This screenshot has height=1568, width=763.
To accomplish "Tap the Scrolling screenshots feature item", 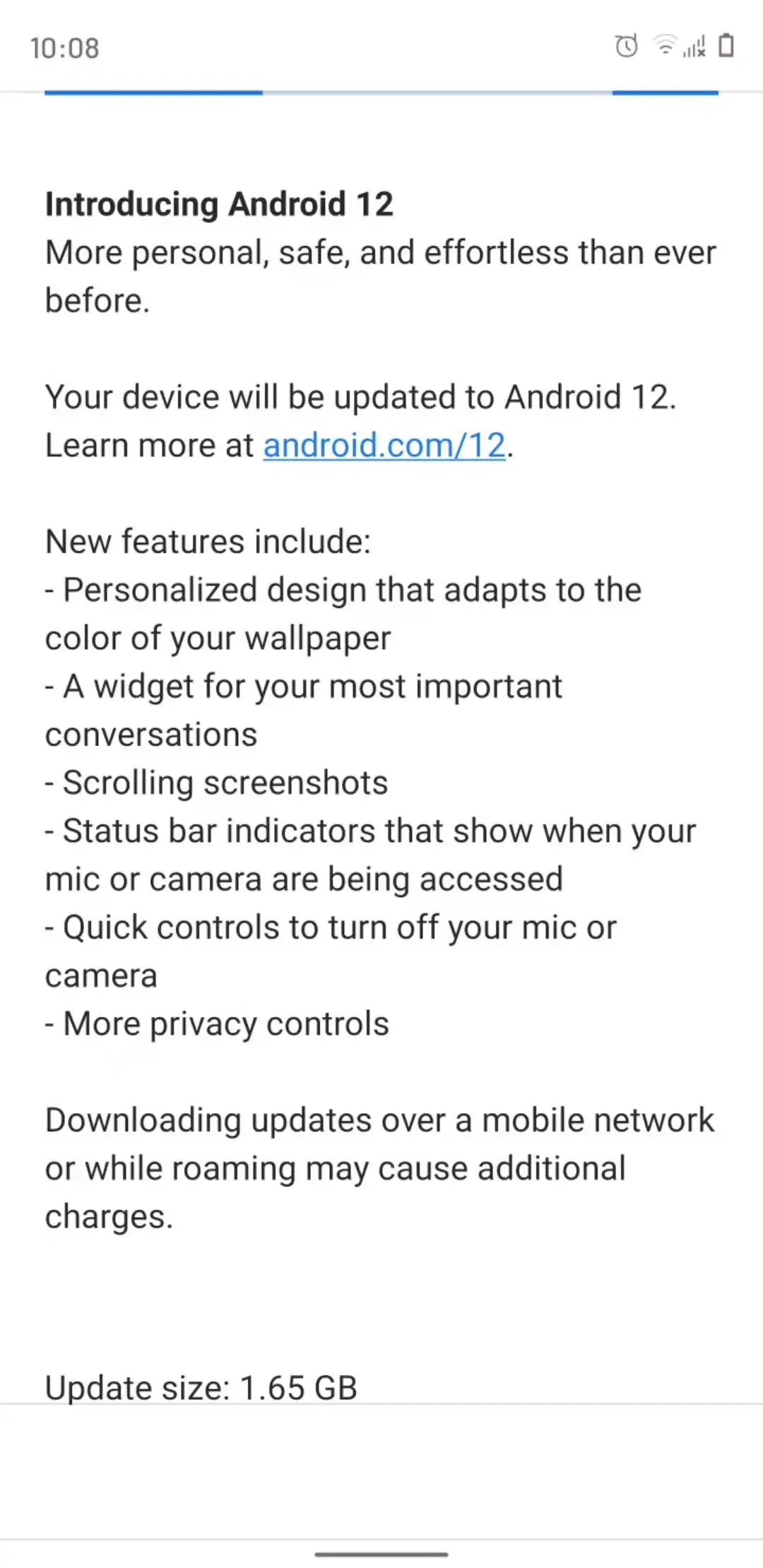I will [x=216, y=782].
